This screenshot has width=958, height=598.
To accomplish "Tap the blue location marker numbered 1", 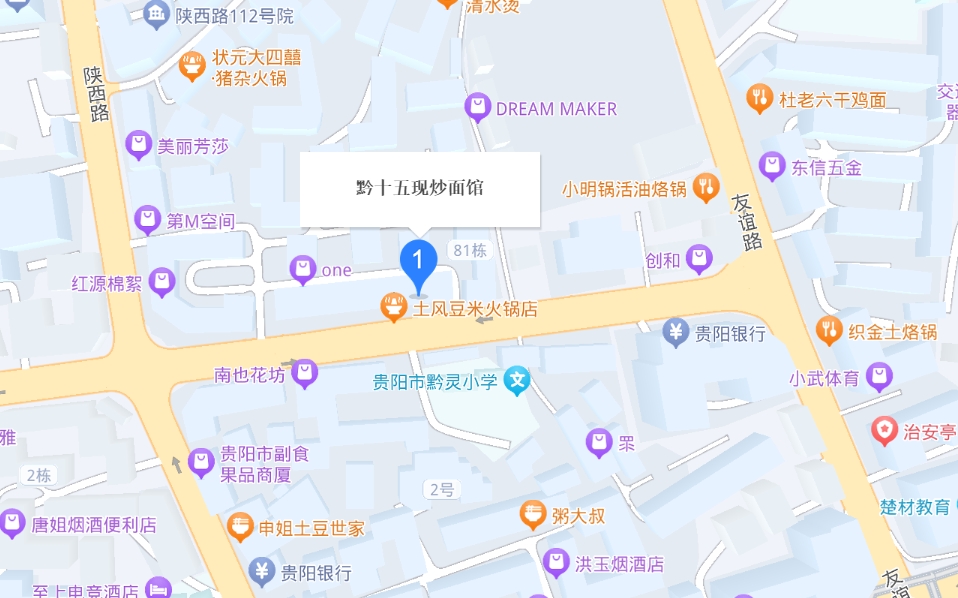I will (418, 261).
